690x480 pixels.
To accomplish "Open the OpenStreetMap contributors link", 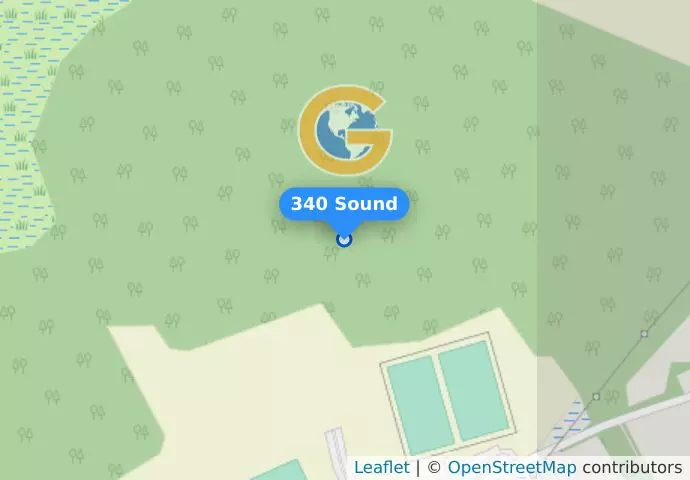I will pos(511,468).
